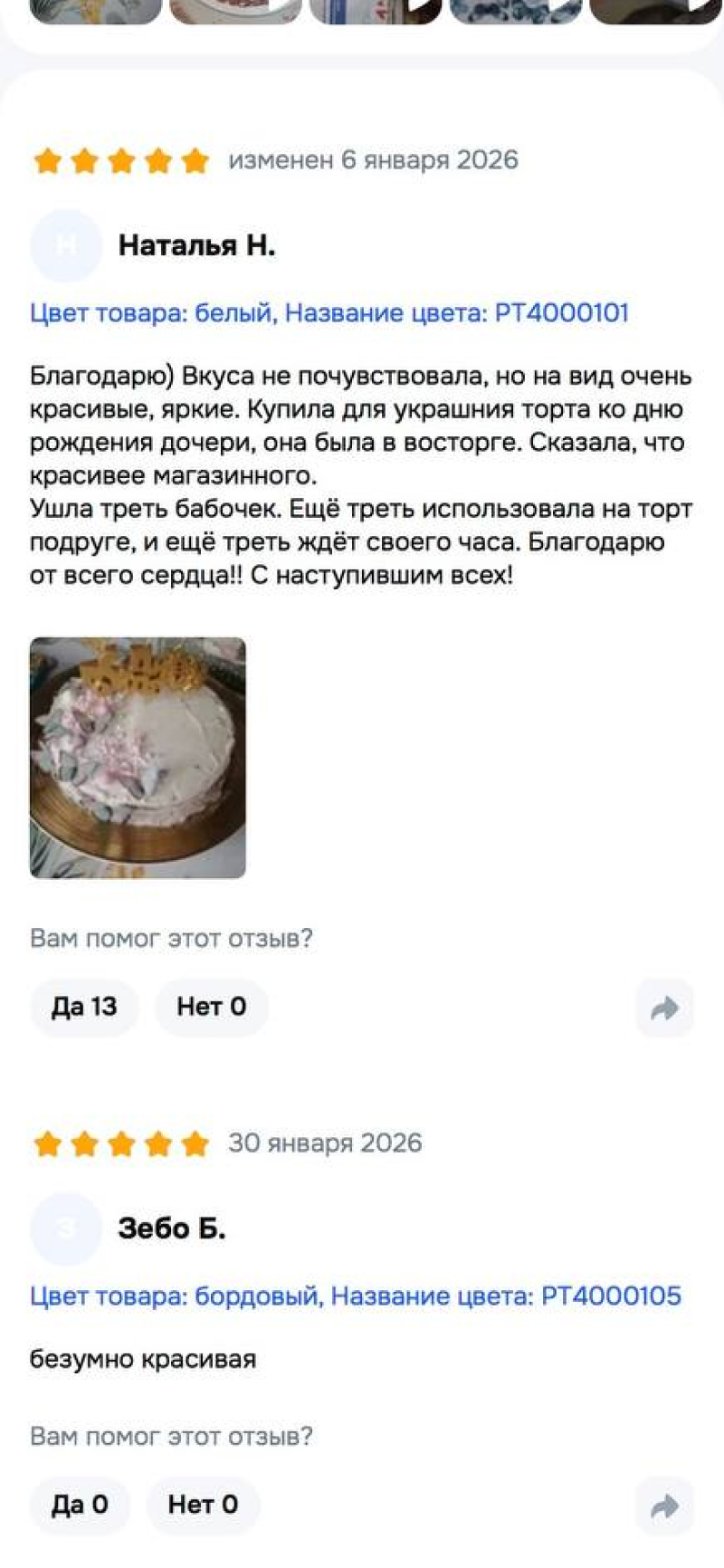
Task: Tap Нет 0 under Зебо Б.'s review
Action: point(203,1505)
